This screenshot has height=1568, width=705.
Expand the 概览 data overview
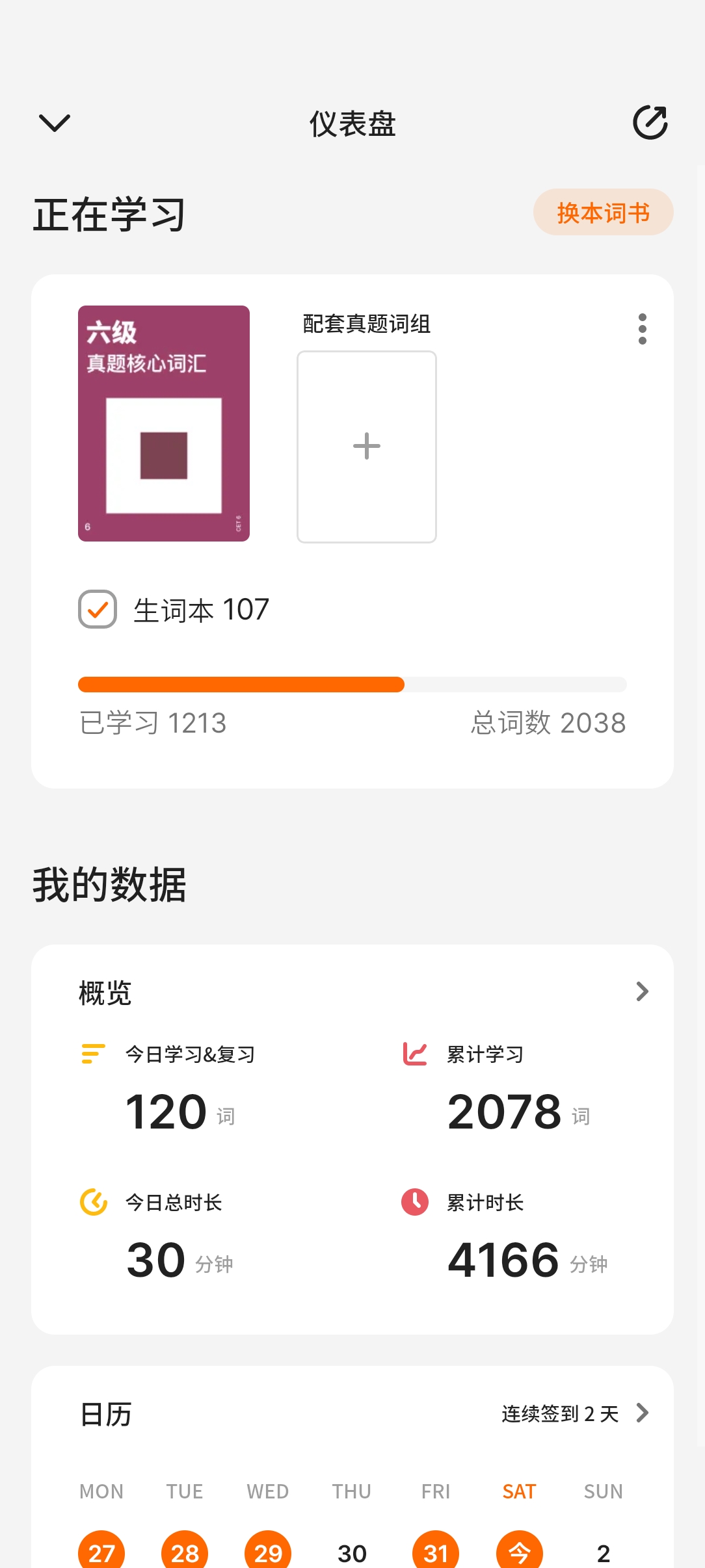[642, 991]
